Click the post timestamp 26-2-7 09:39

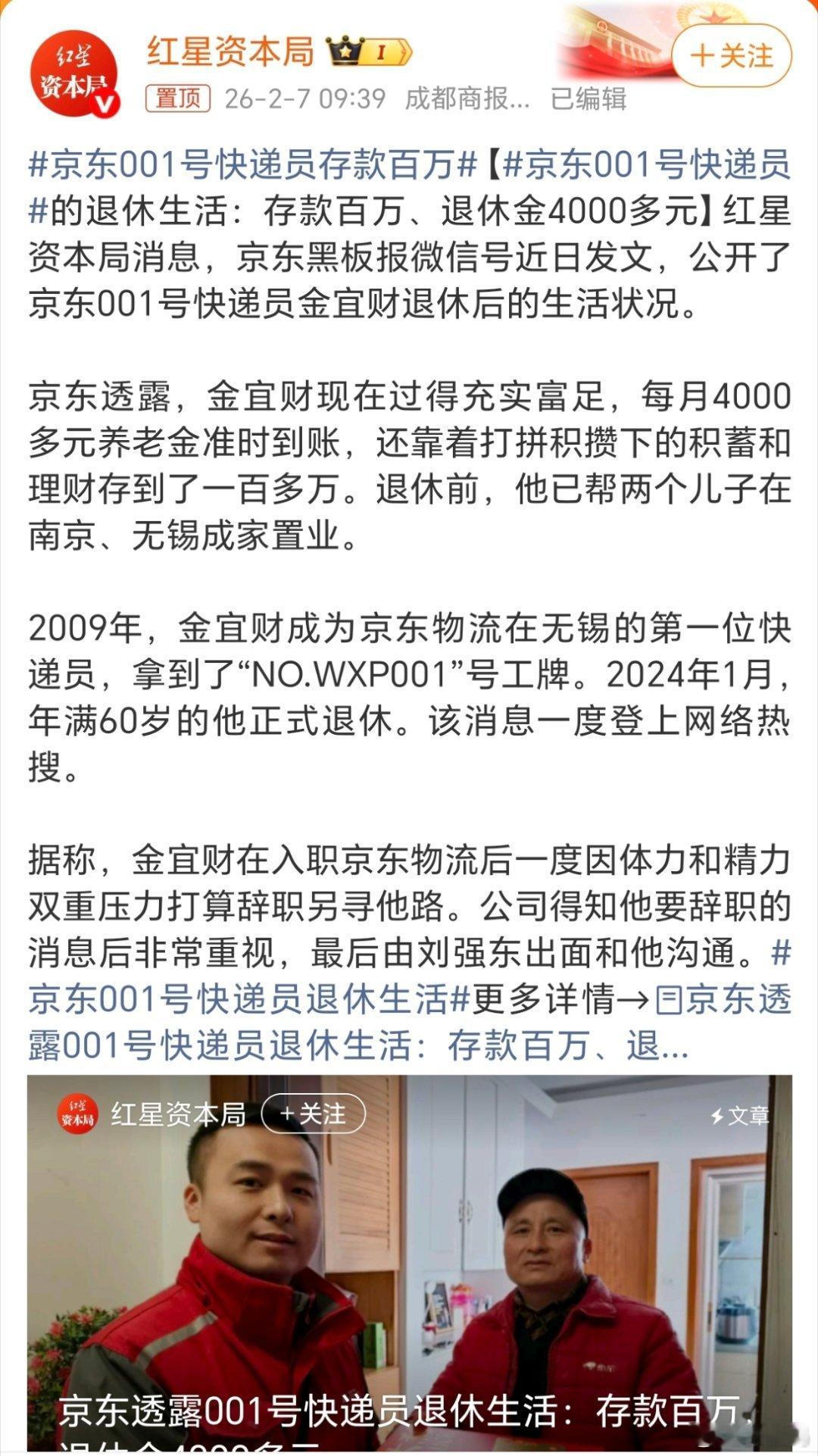click(x=303, y=99)
